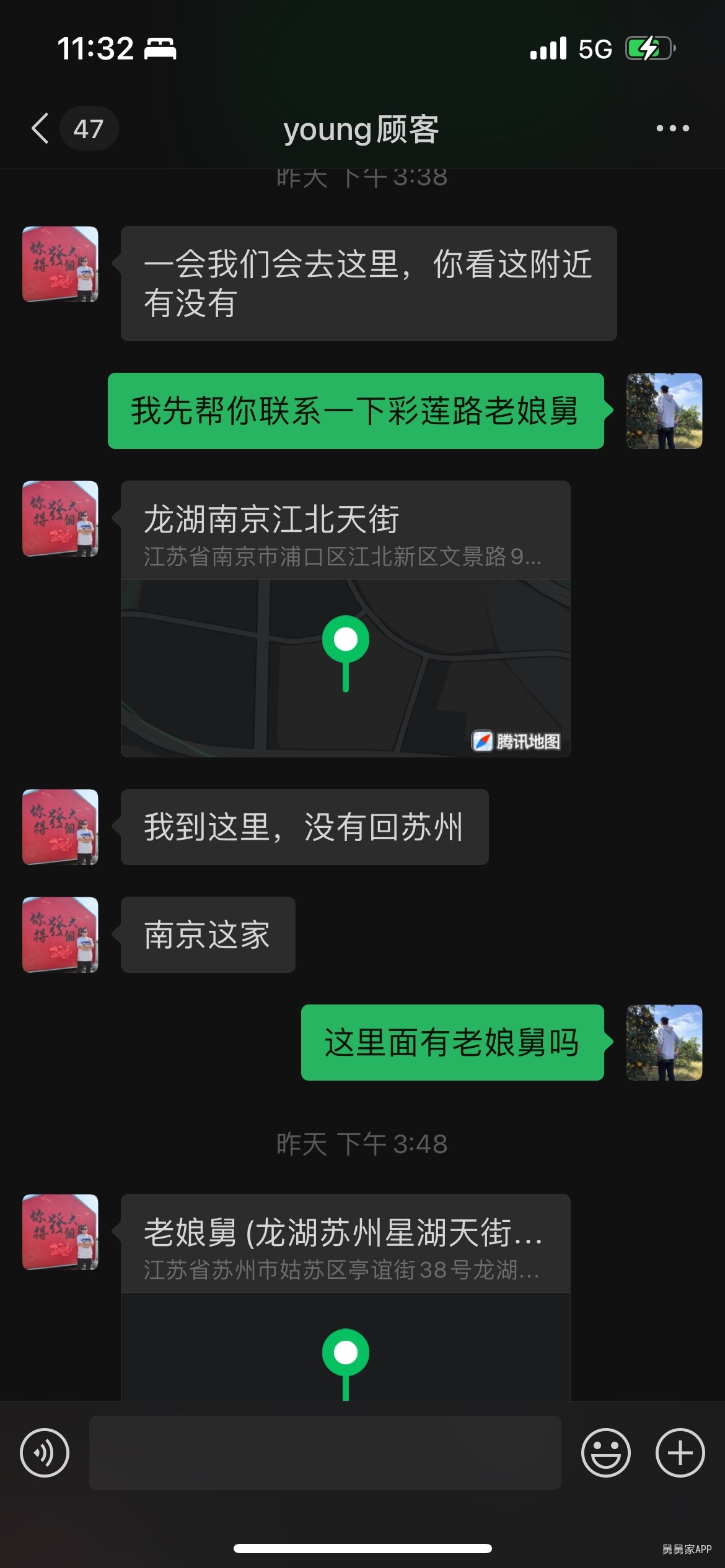Open the 龙湖南京江北天街 location card
Image resolution: width=725 pixels, height=1568 pixels.
coord(345,618)
